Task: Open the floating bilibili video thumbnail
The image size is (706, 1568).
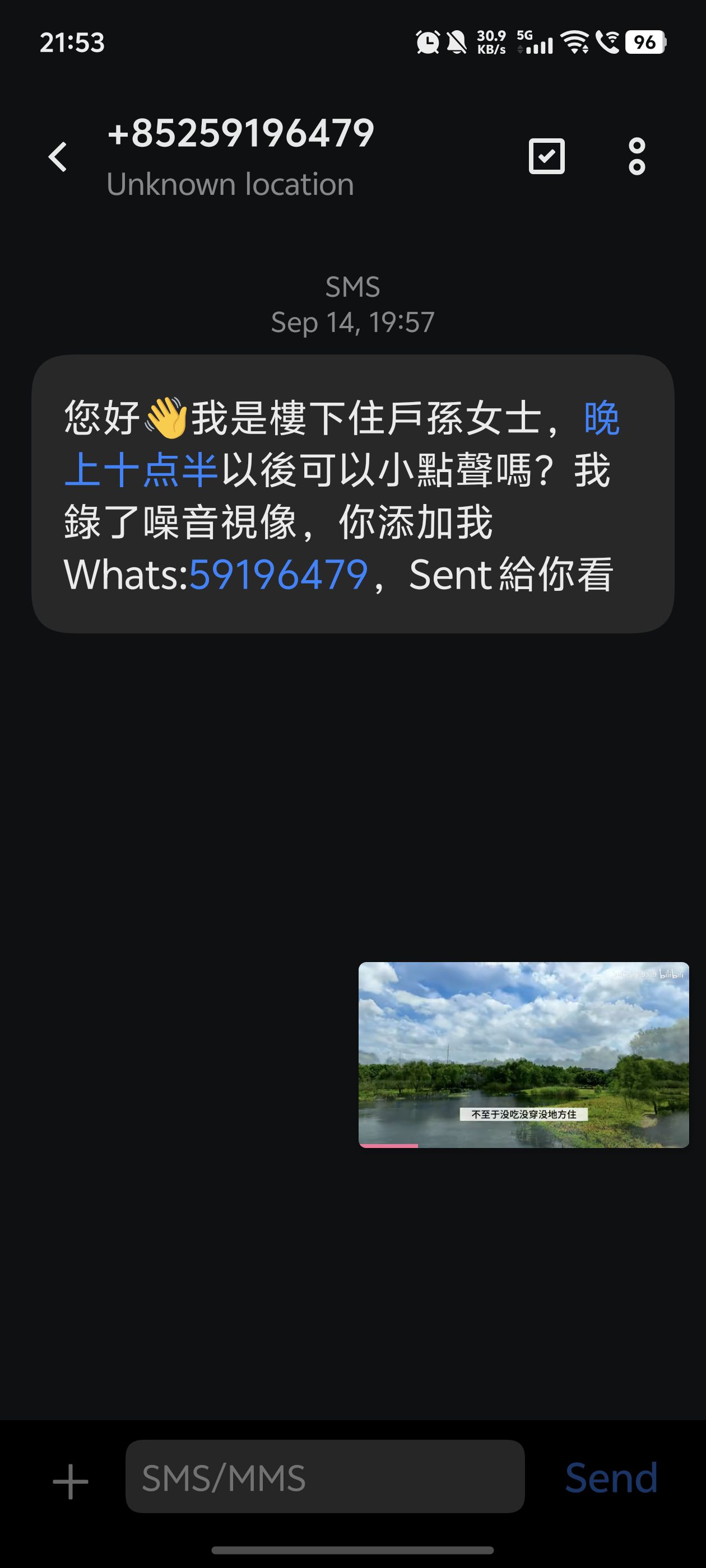Action: 523,1055
